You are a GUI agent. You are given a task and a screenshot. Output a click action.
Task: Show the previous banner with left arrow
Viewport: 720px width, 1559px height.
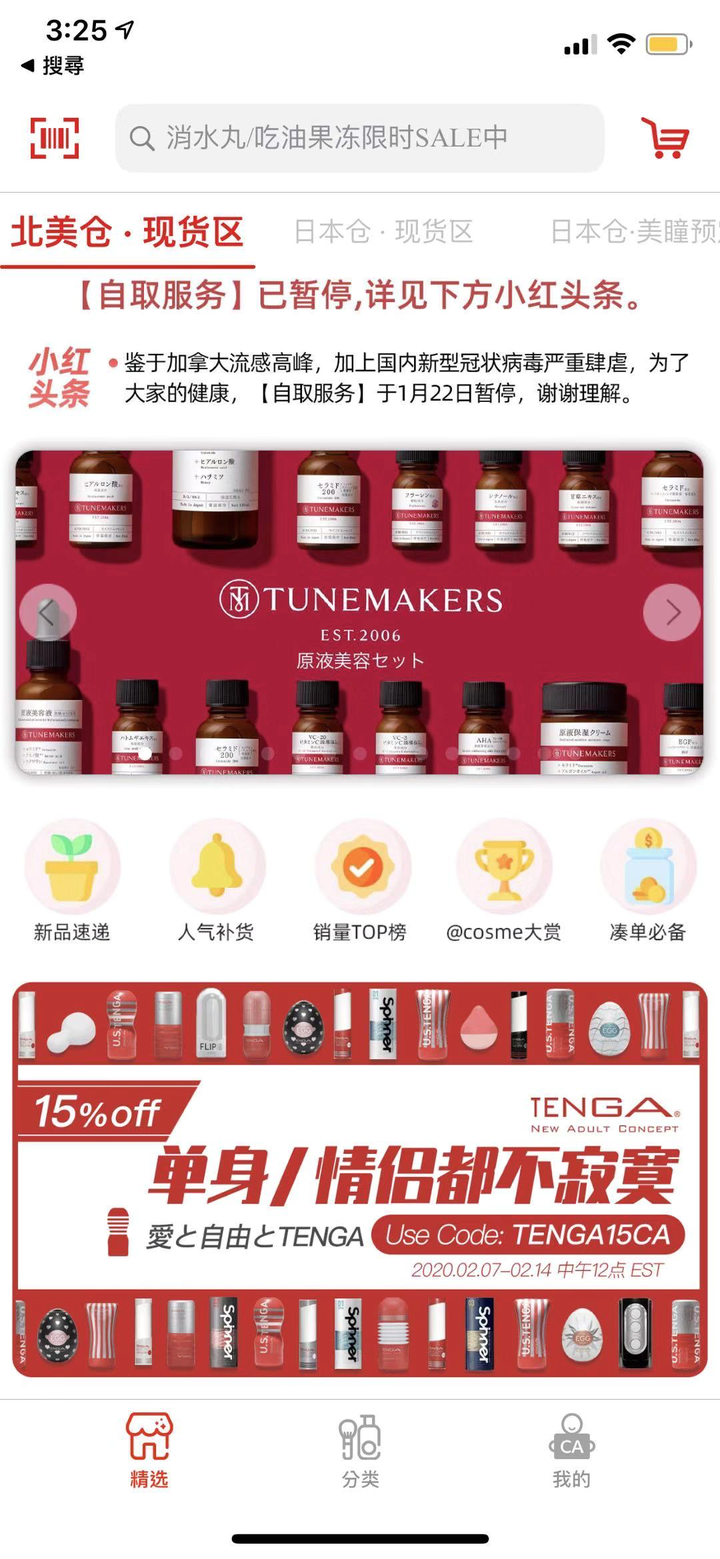coord(47,612)
